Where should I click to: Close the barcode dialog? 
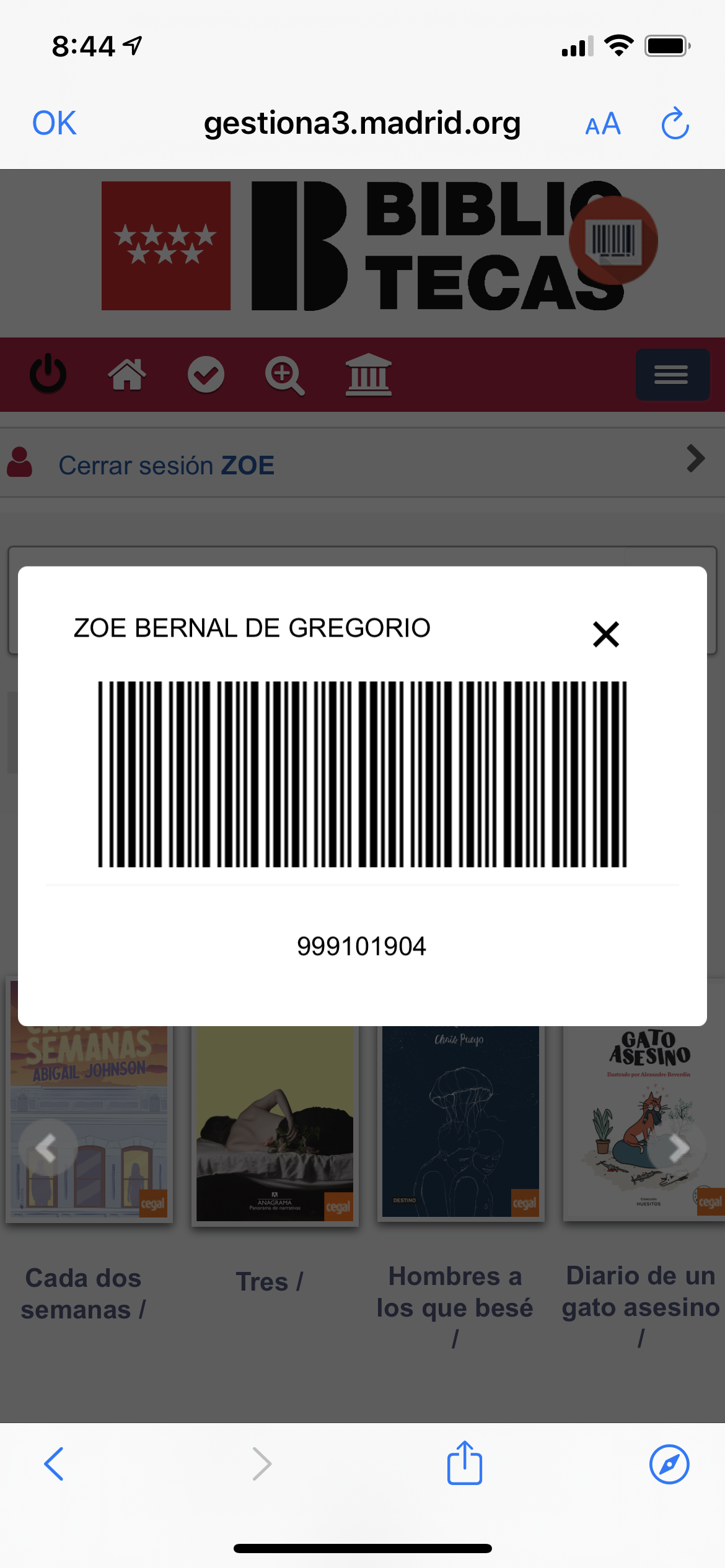click(605, 634)
